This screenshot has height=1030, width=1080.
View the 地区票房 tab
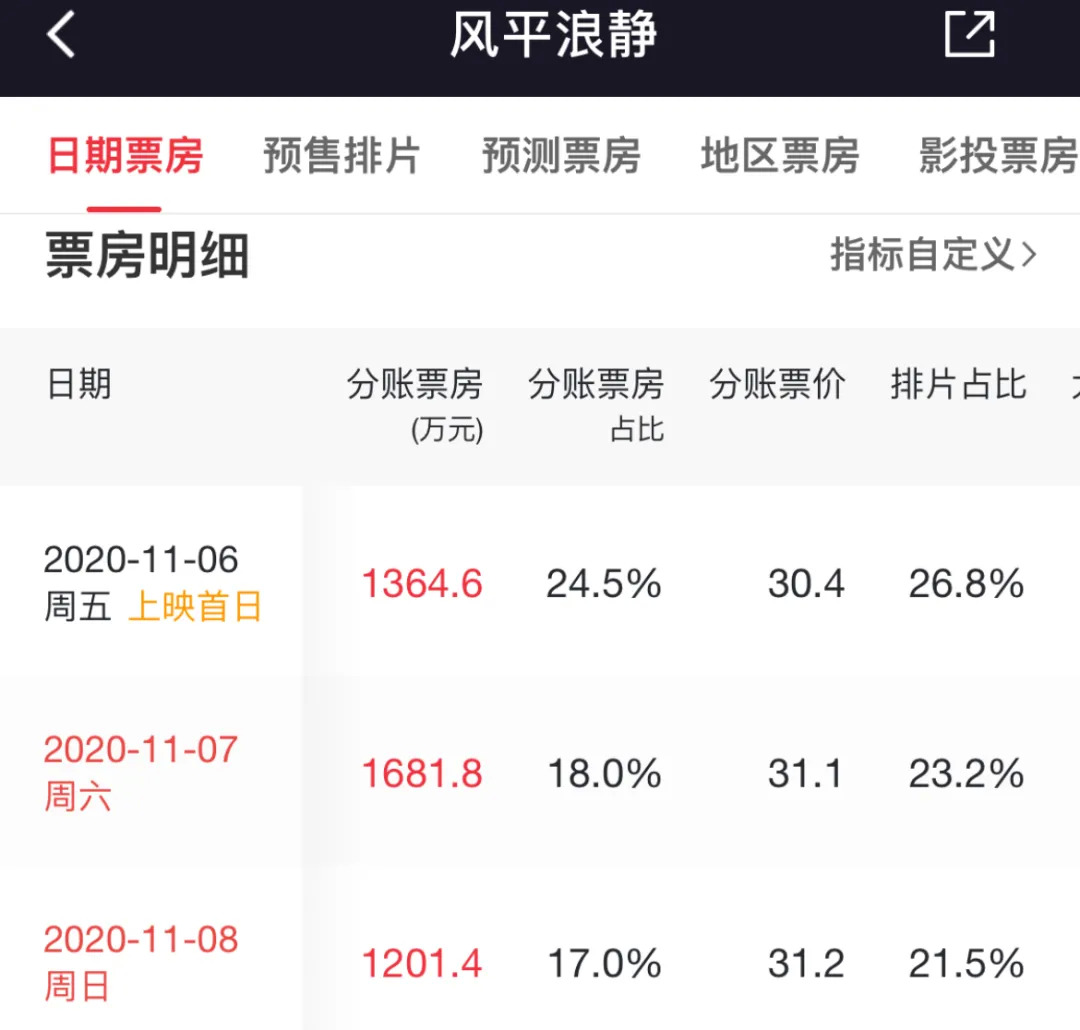(780, 157)
